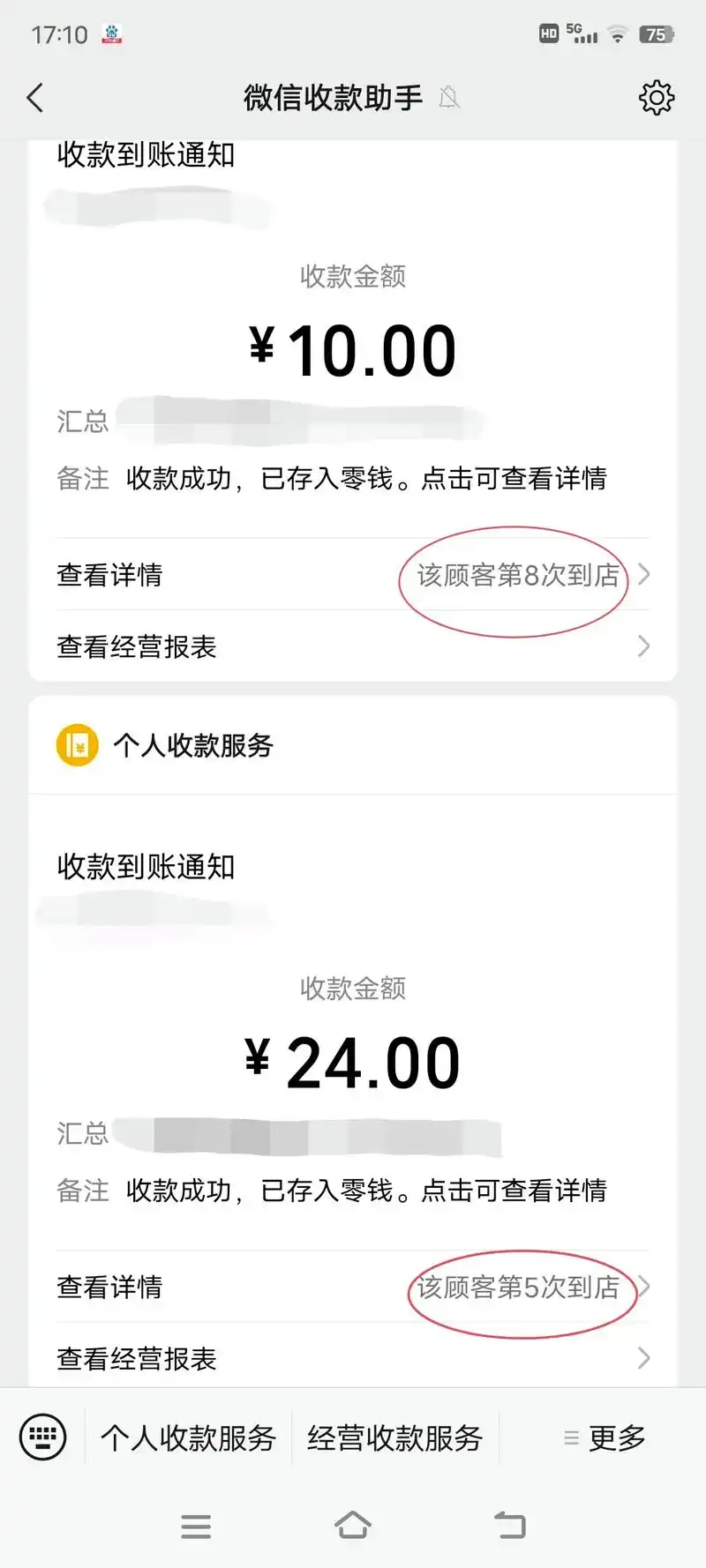
Task: Tap the muted notification bell beside the title
Action: [x=449, y=99]
